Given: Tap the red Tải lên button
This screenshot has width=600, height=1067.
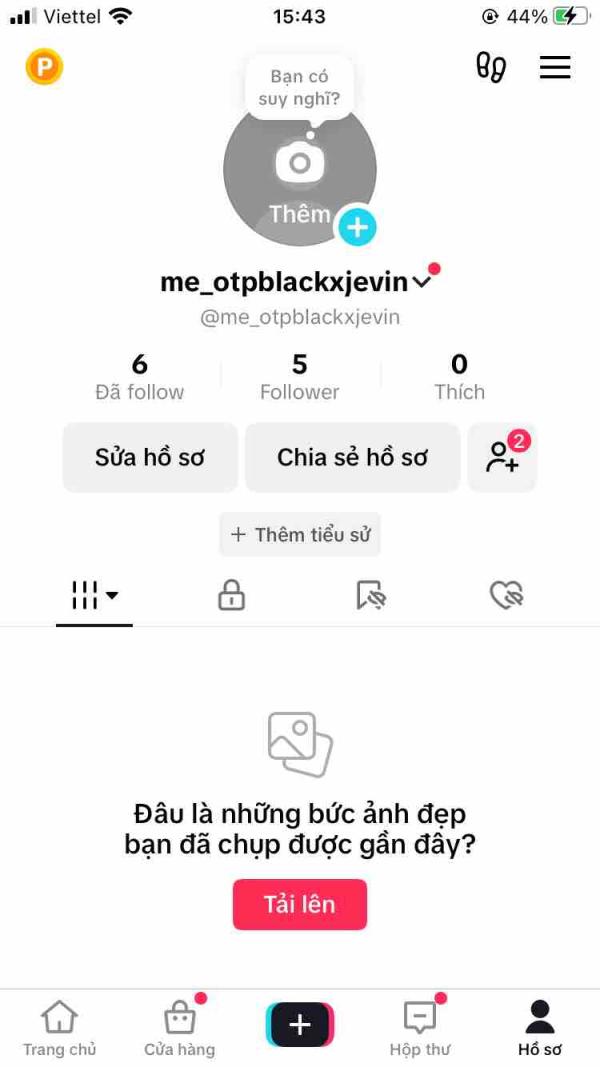Looking at the screenshot, I should tap(299, 905).
